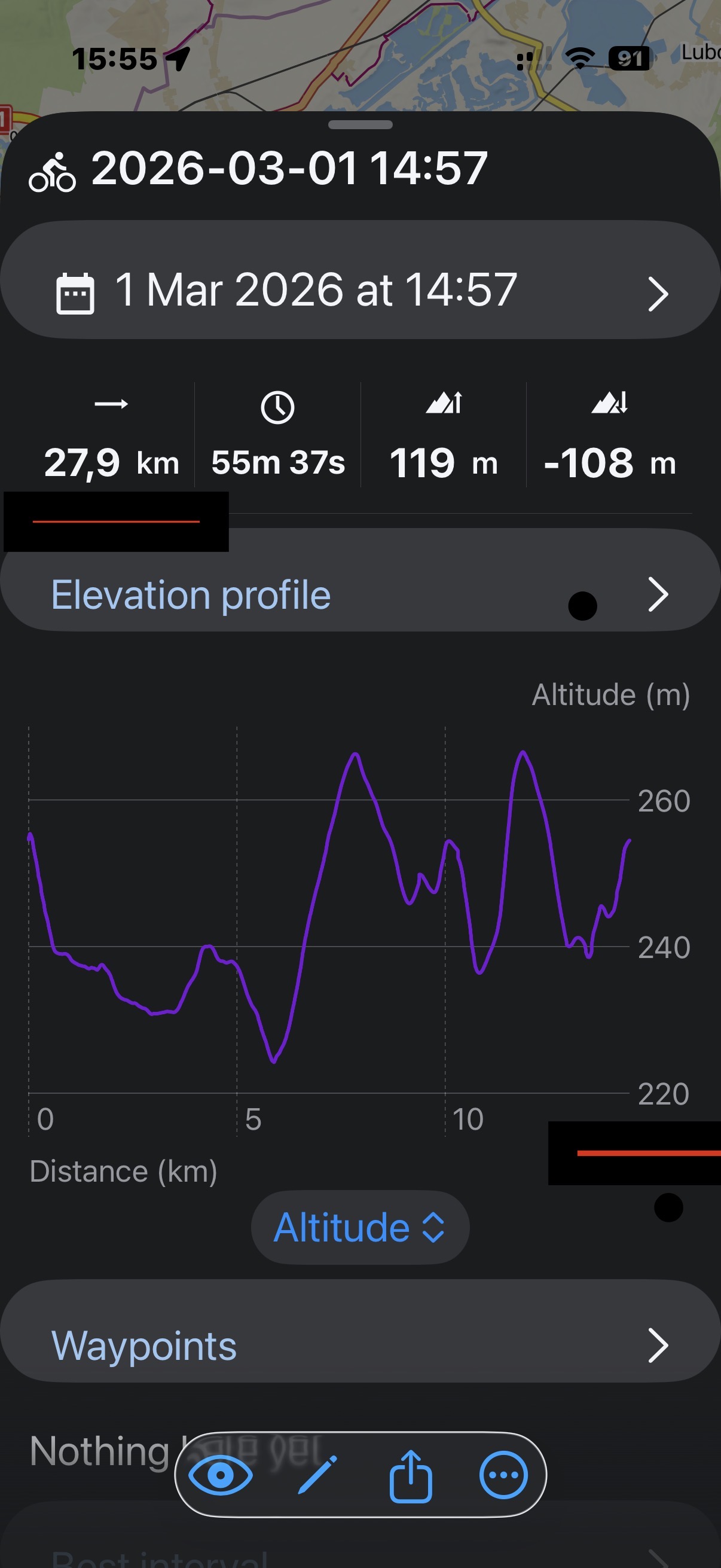Open the Waypoints row
Image resolution: width=721 pixels, height=1568 pixels.
(360, 1345)
